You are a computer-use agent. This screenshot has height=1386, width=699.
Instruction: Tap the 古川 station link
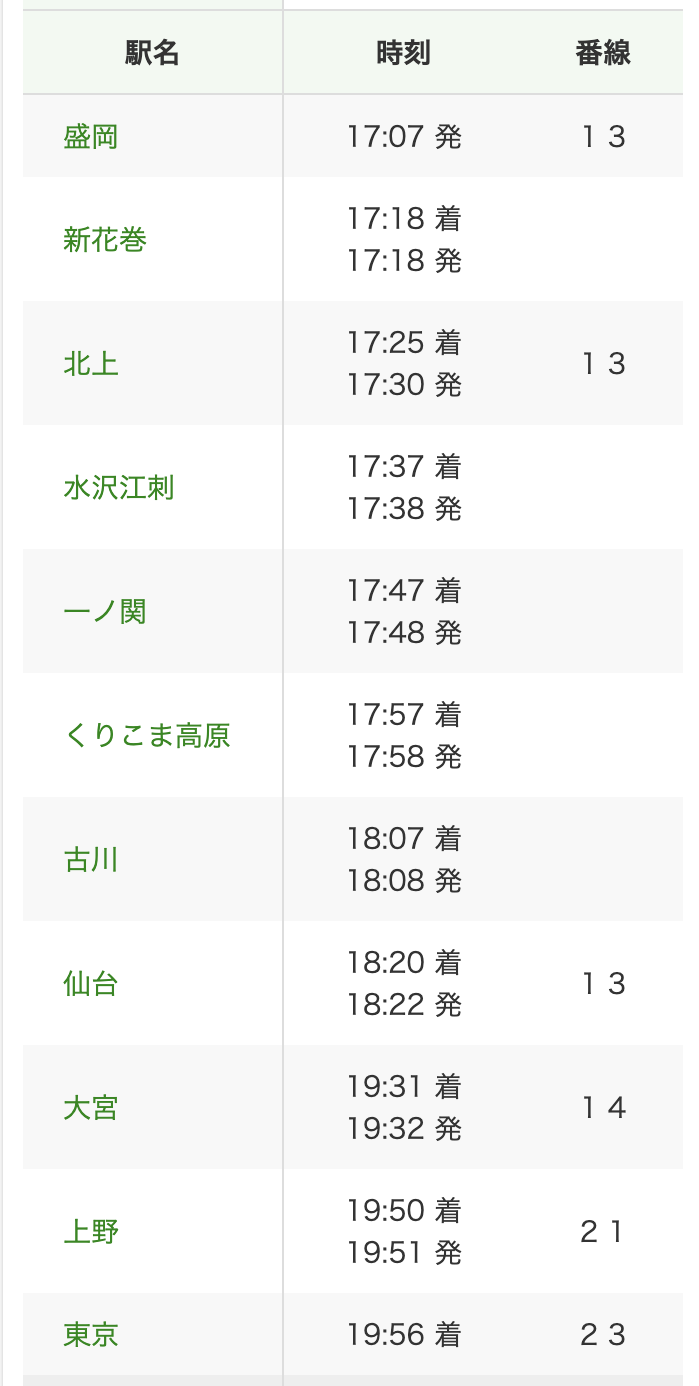click(x=91, y=860)
